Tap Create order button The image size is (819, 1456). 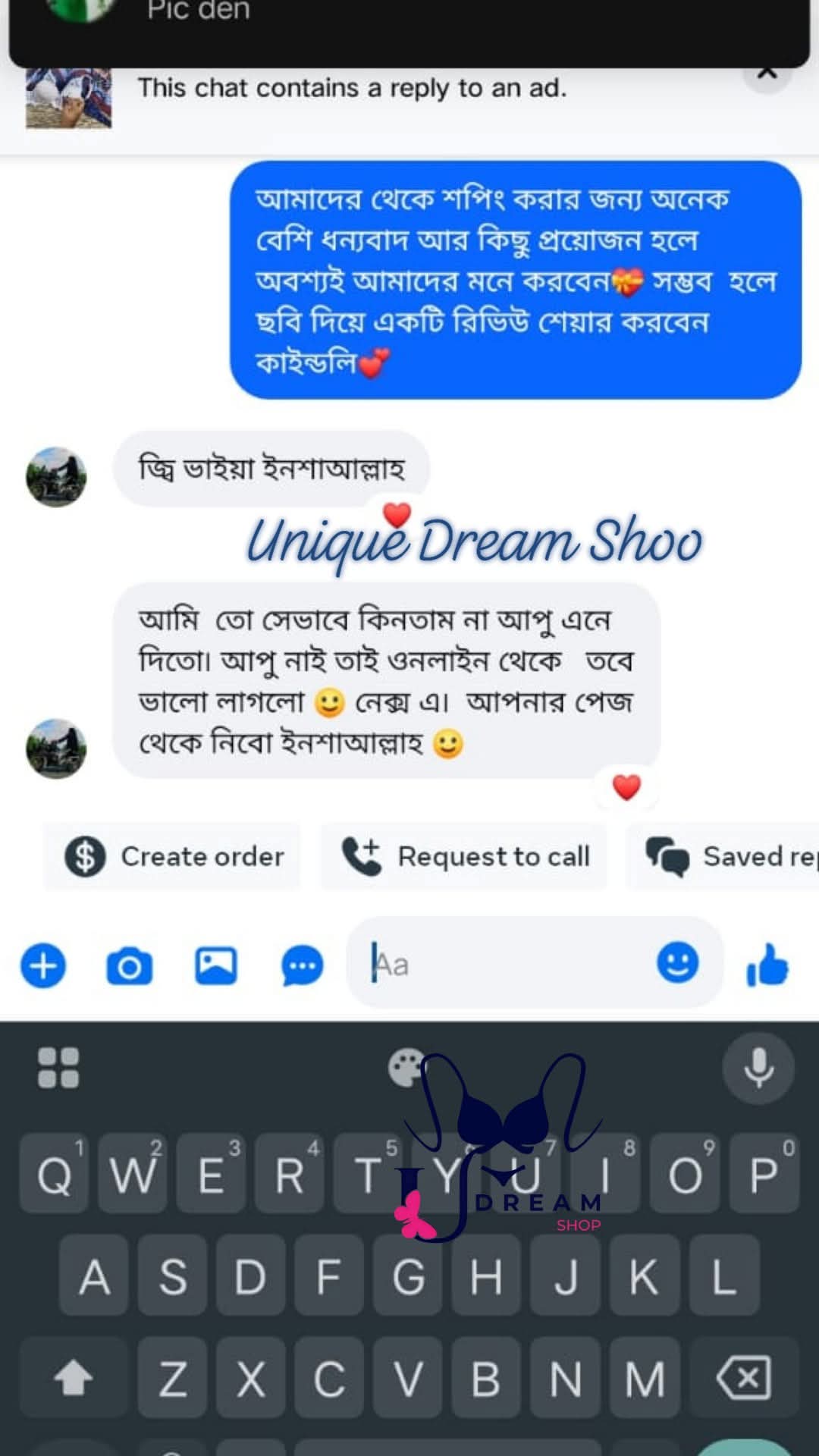coord(173,857)
